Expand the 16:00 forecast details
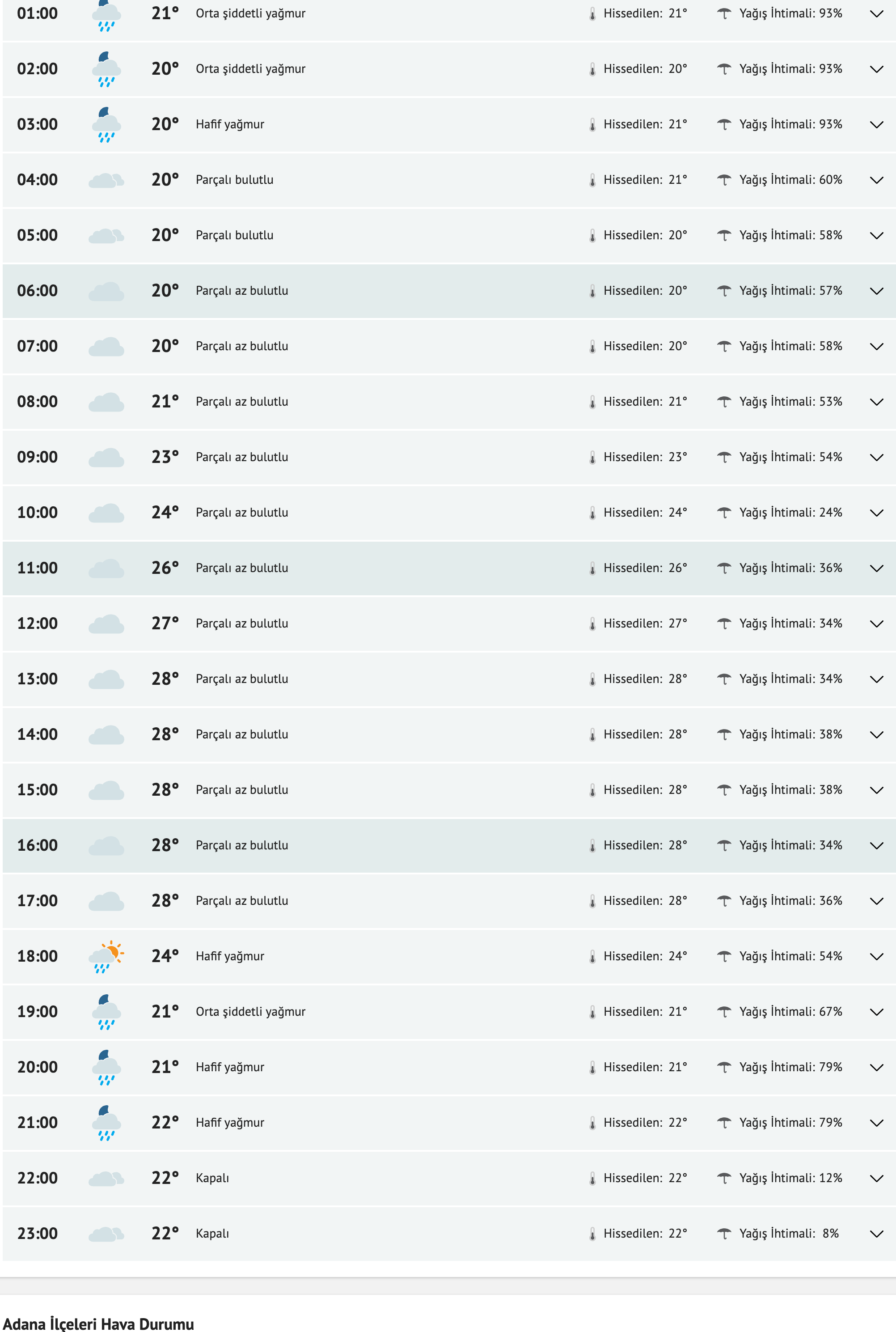The height and width of the screenshot is (1332, 896). 876,845
